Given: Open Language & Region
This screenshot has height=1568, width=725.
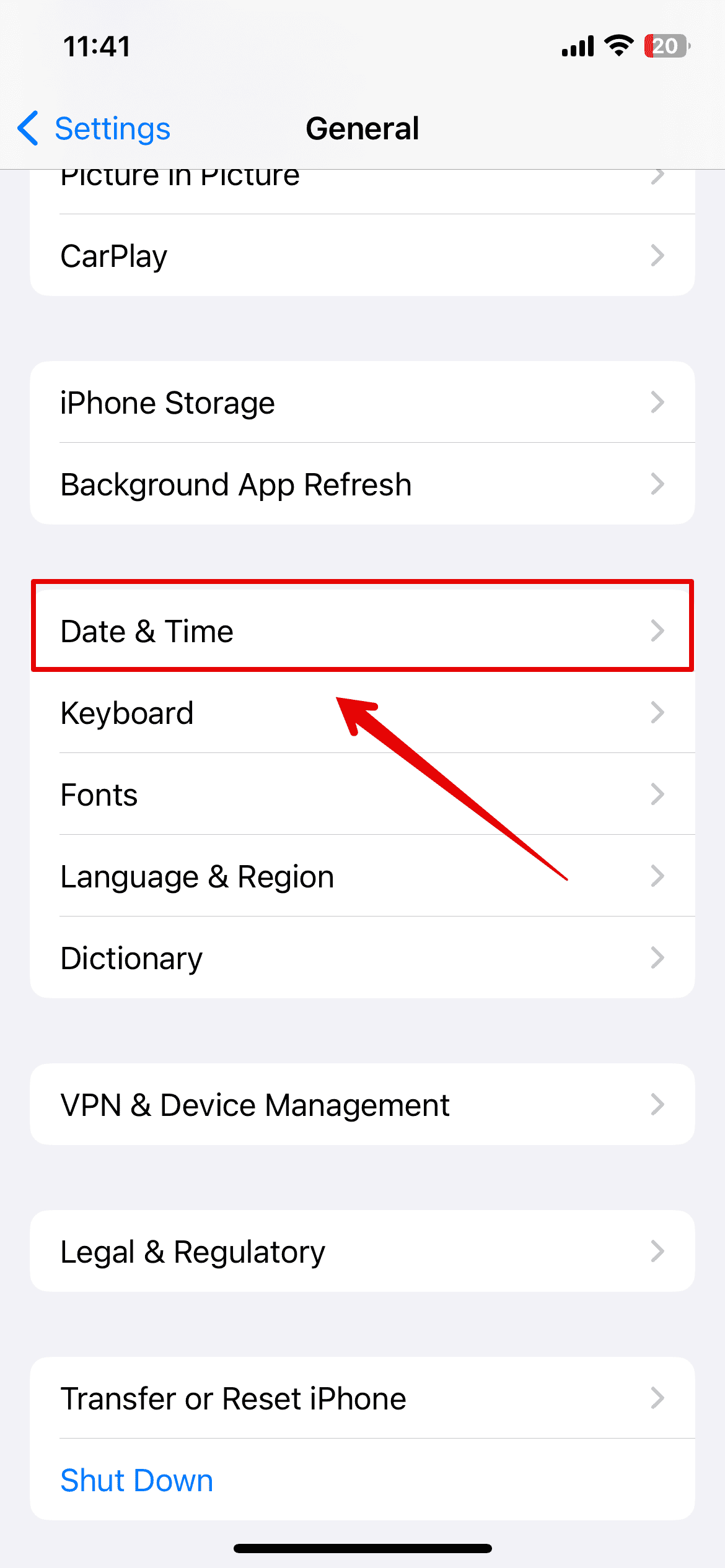Looking at the screenshot, I should point(362,876).
